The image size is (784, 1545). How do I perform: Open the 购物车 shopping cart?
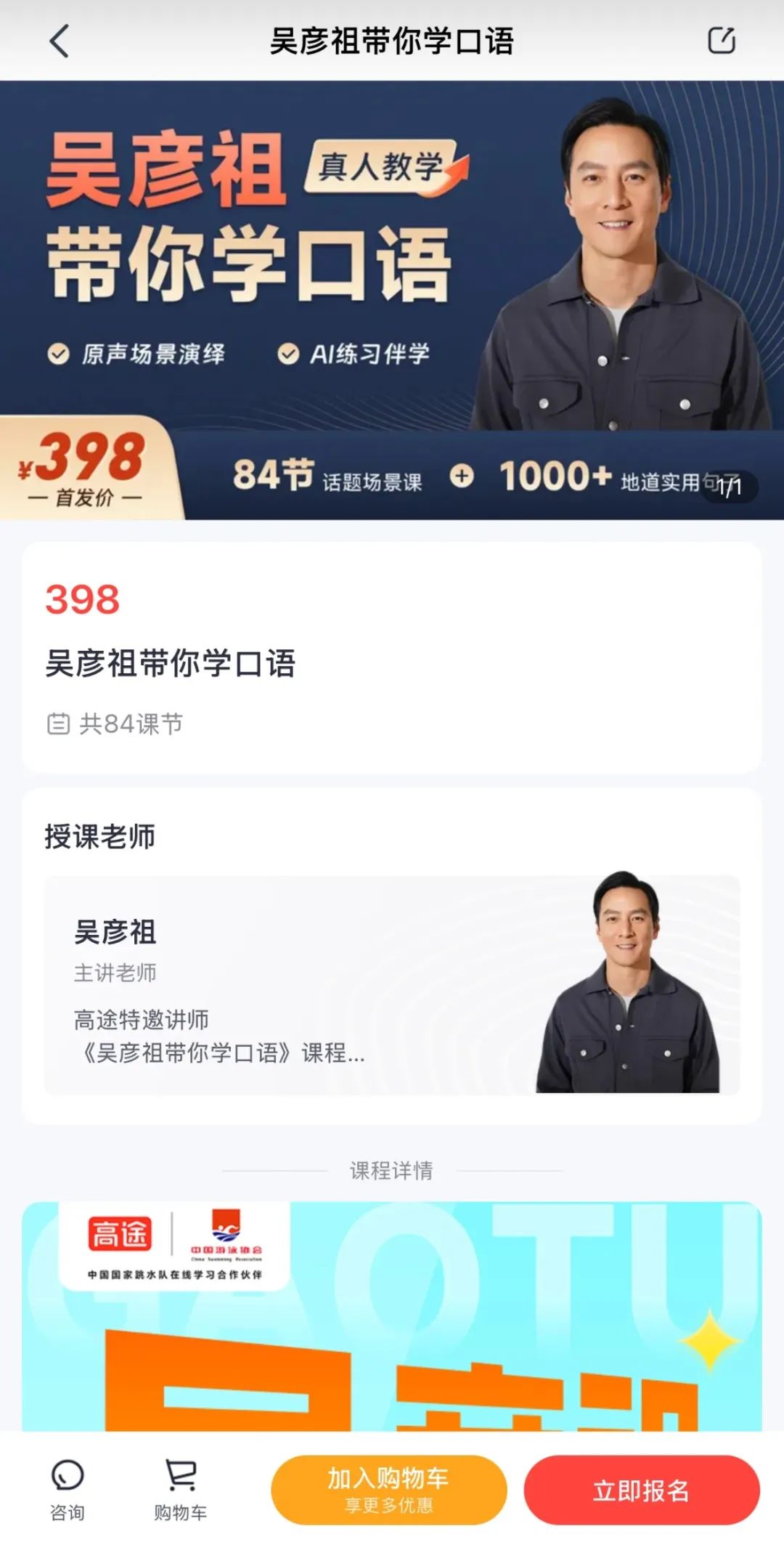tap(181, 1491)
